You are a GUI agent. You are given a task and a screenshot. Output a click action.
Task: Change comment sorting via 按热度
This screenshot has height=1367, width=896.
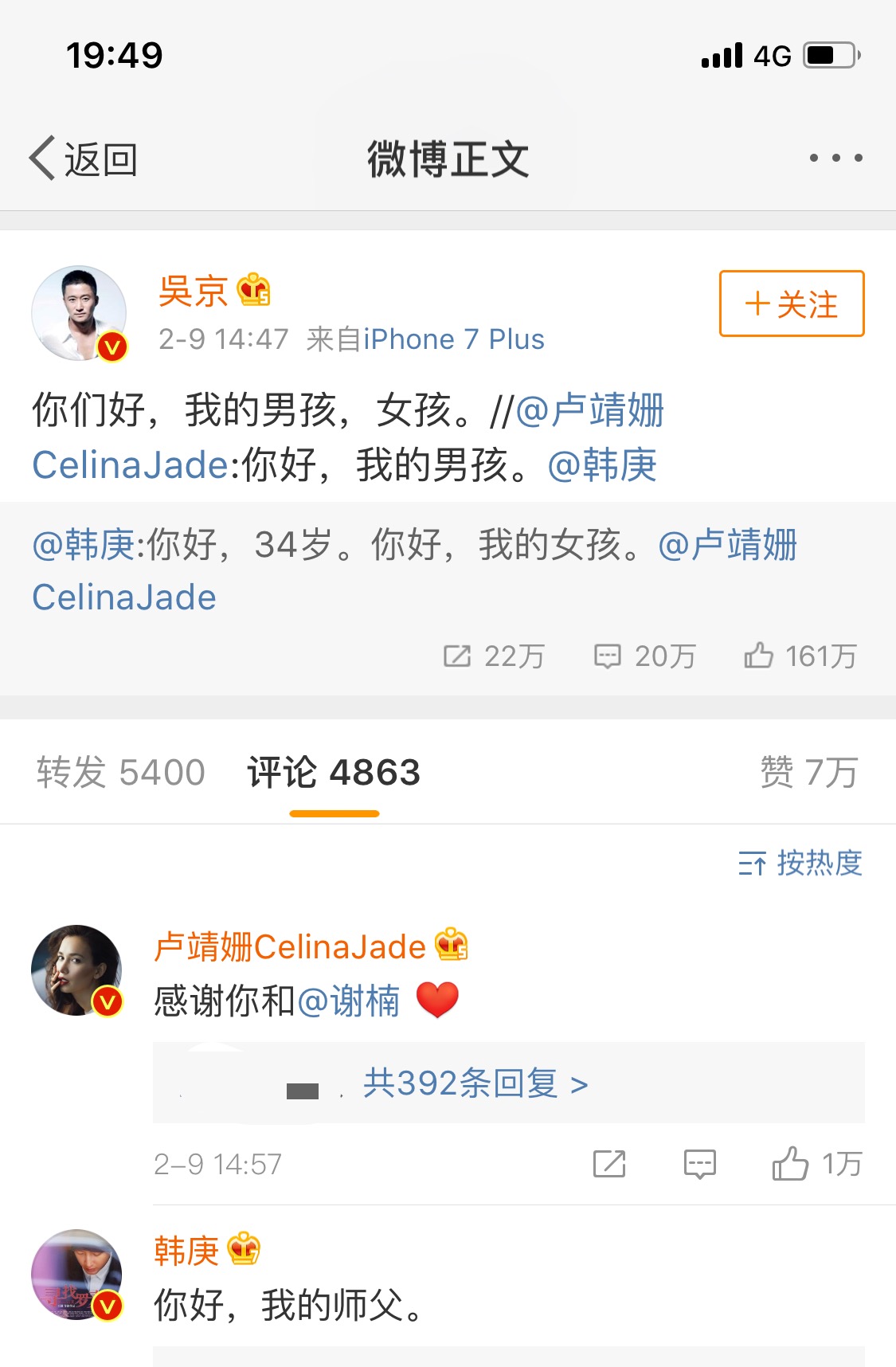pyautogui.click(x=800, y=863)
